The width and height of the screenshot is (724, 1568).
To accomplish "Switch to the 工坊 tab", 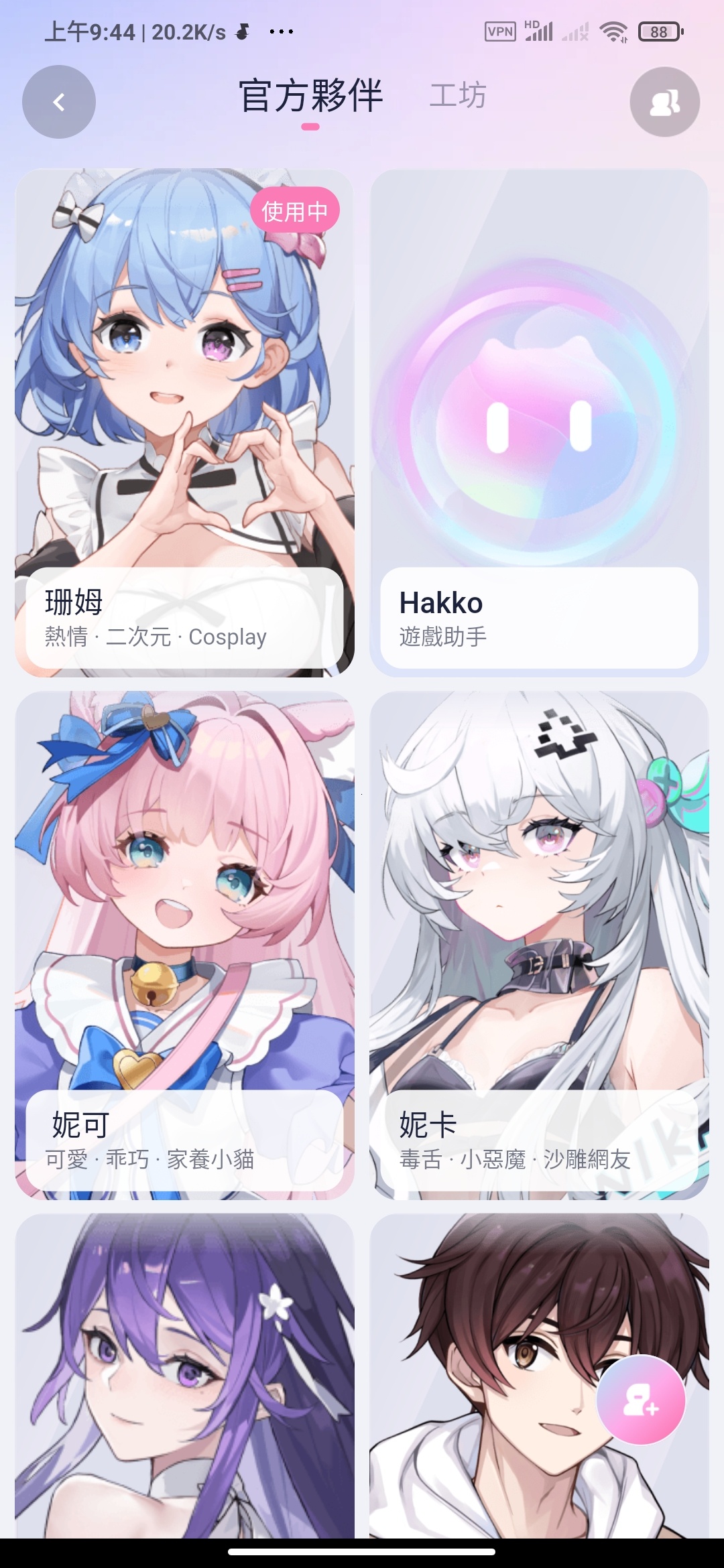I will pyautogui.click(x=458, y=95).
